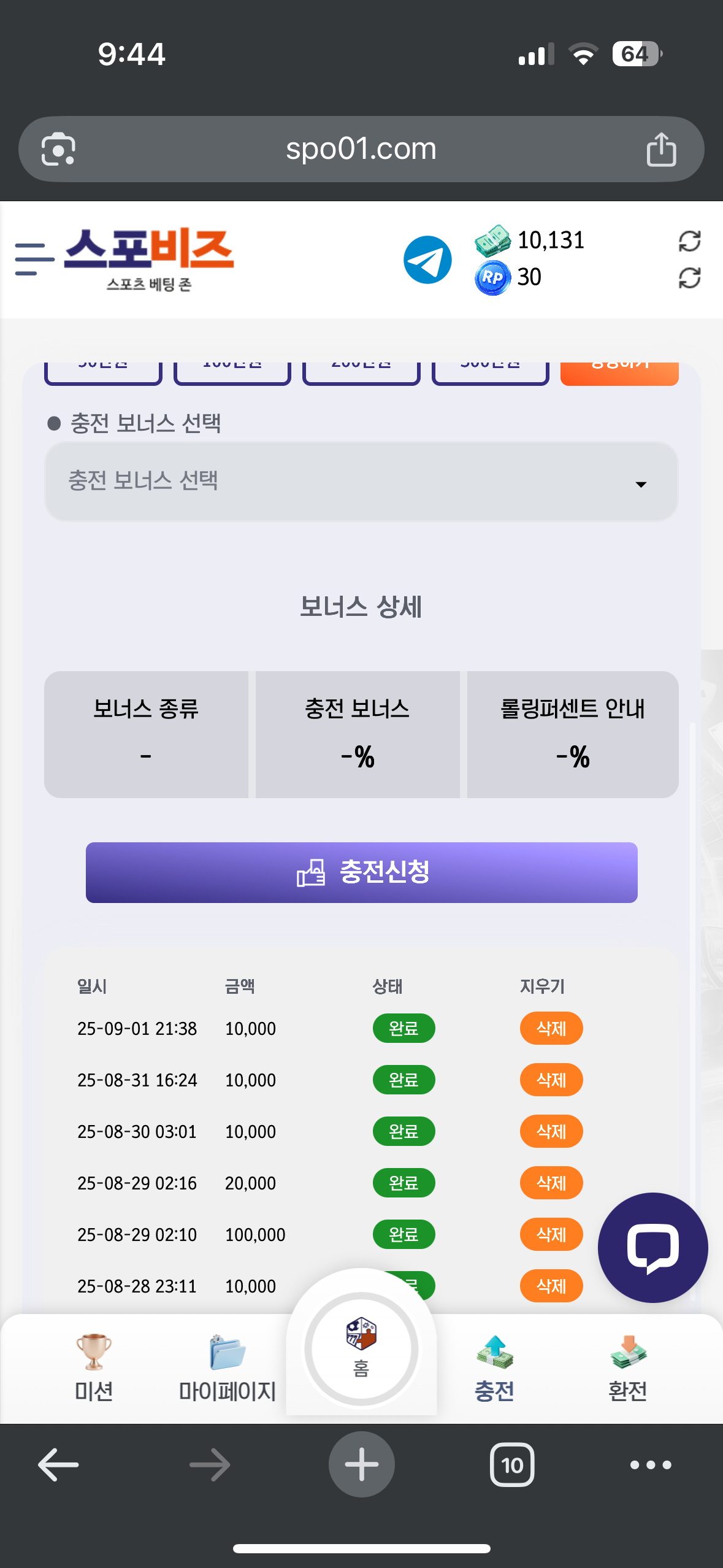Delete the 100,000 deposit record
This screenshot has height=1568, width=723.
551,1234
